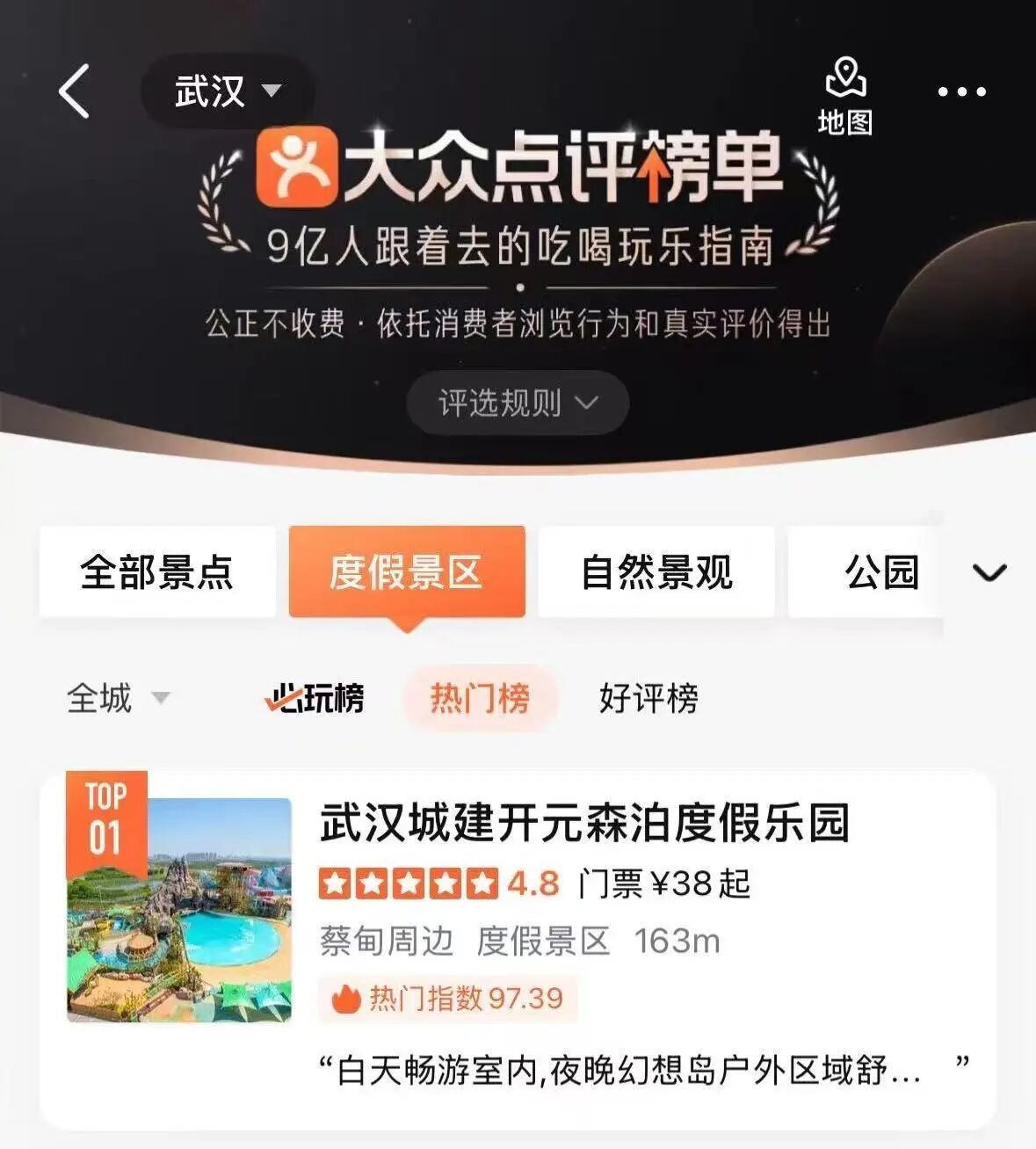Switch to the 好评榜 ranking
The image size is (1036, 1149).
[648, 699]
